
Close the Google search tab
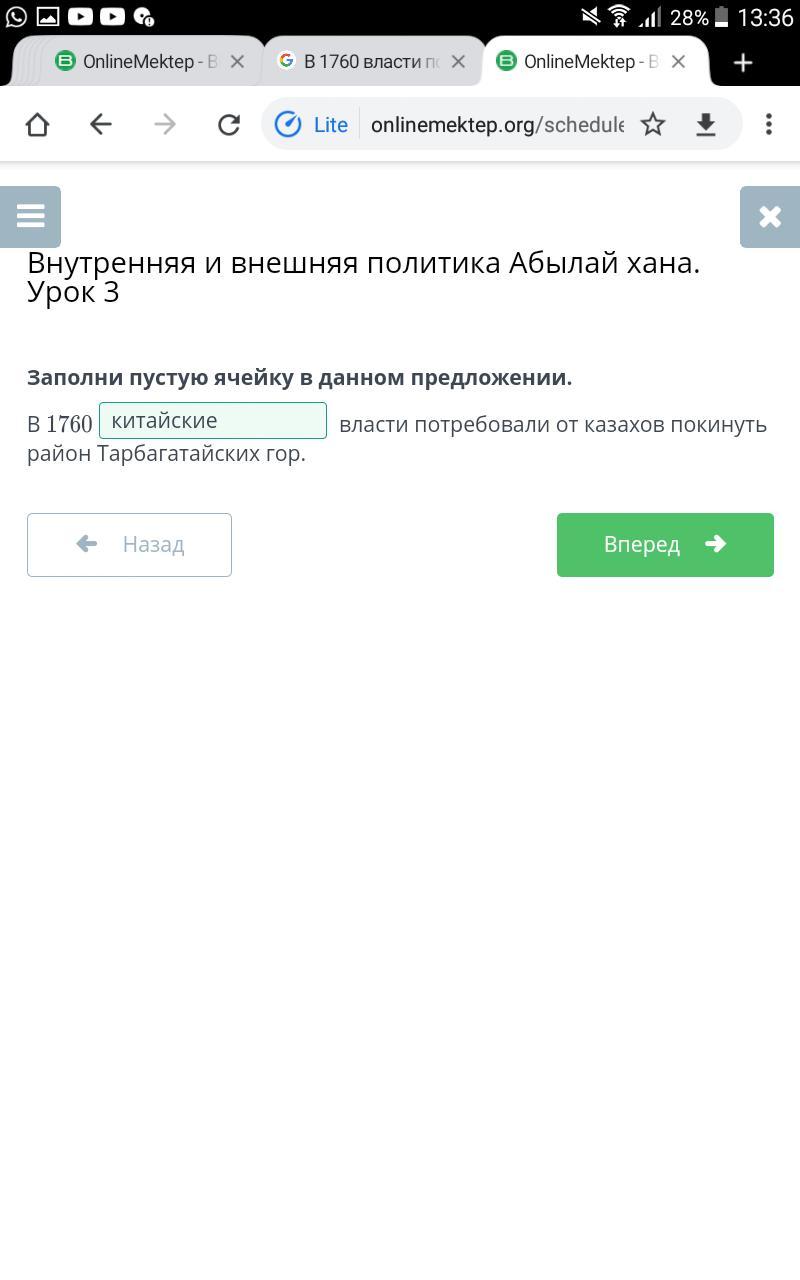[x=458, y=62]
